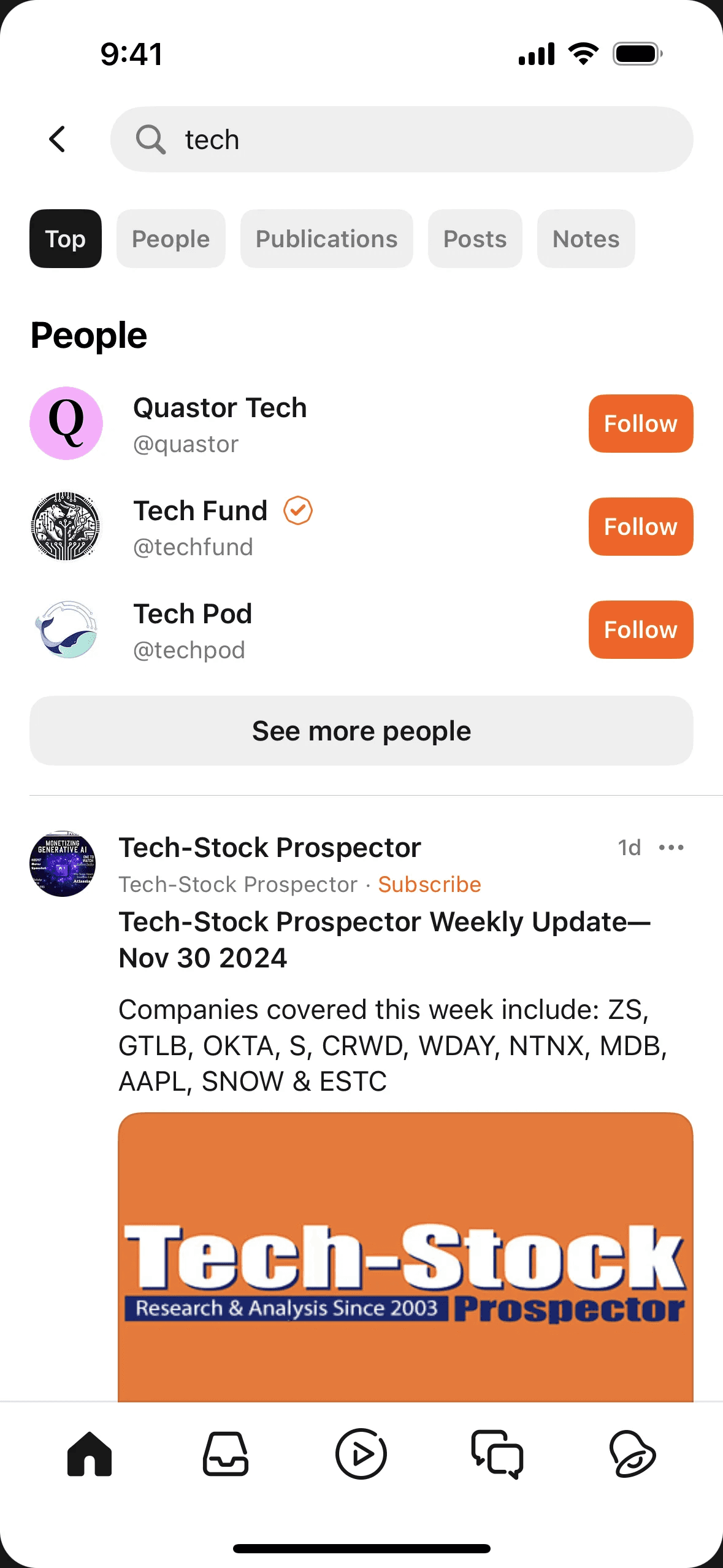
Task: Show Posts search results
Action: [x=475, y=239]
